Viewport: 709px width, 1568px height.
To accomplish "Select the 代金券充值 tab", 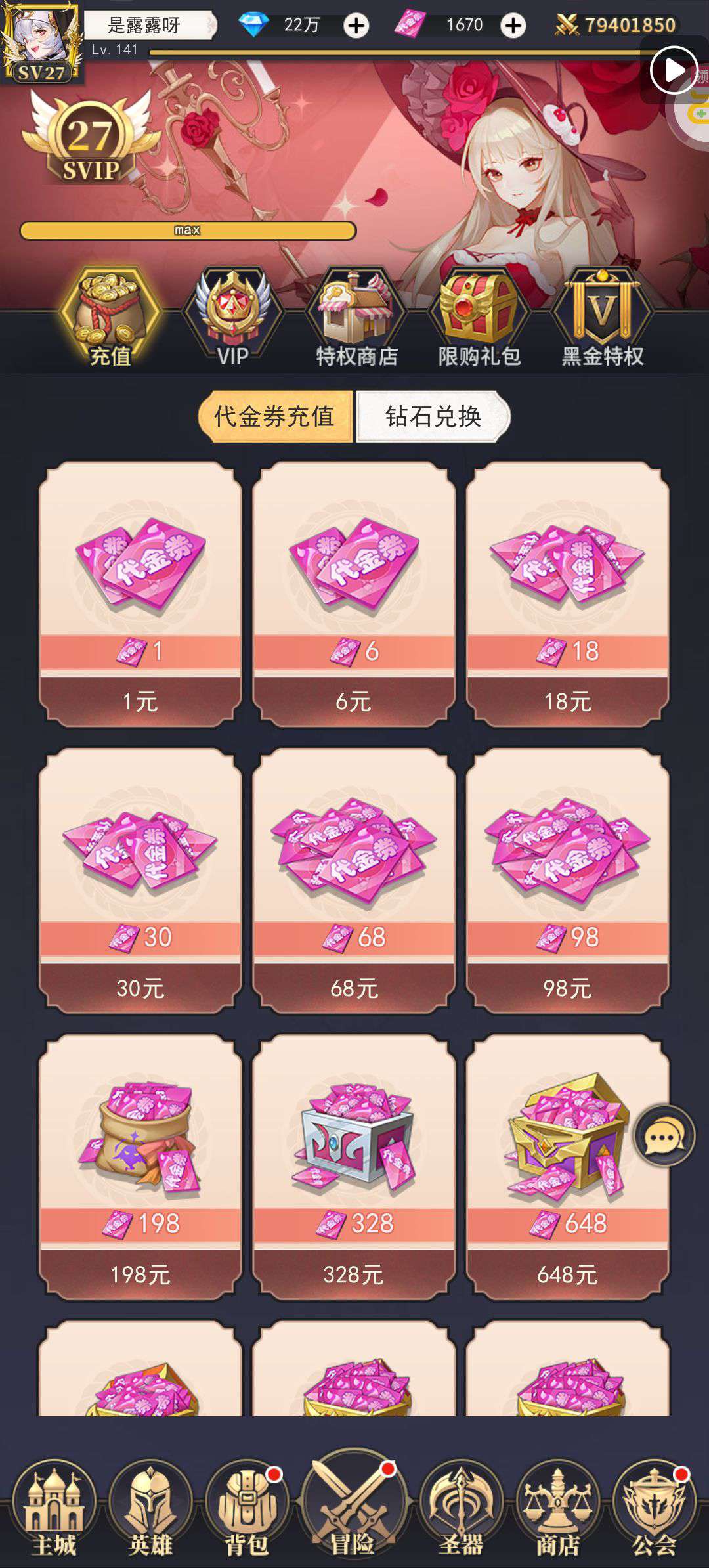I will (275, 416).
